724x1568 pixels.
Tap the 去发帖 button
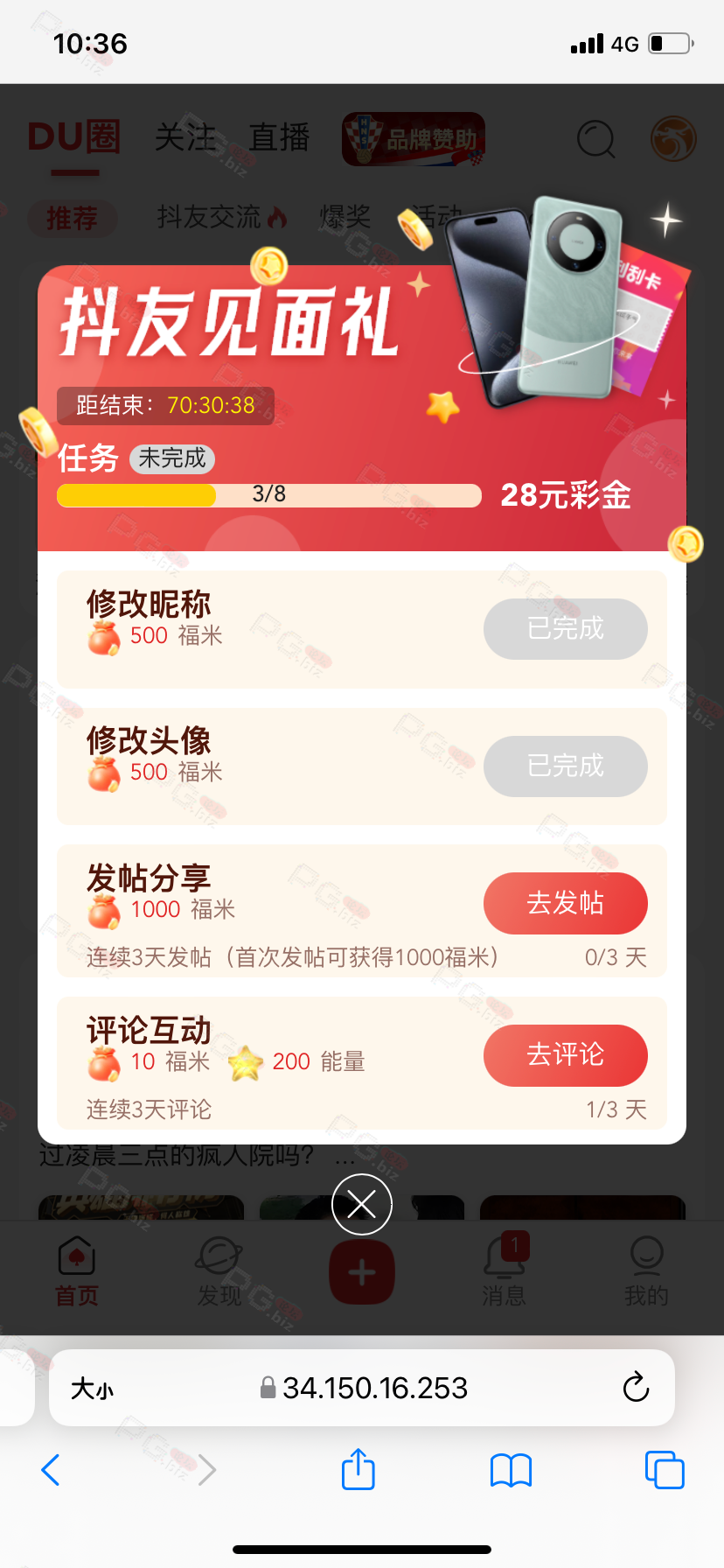566,903
